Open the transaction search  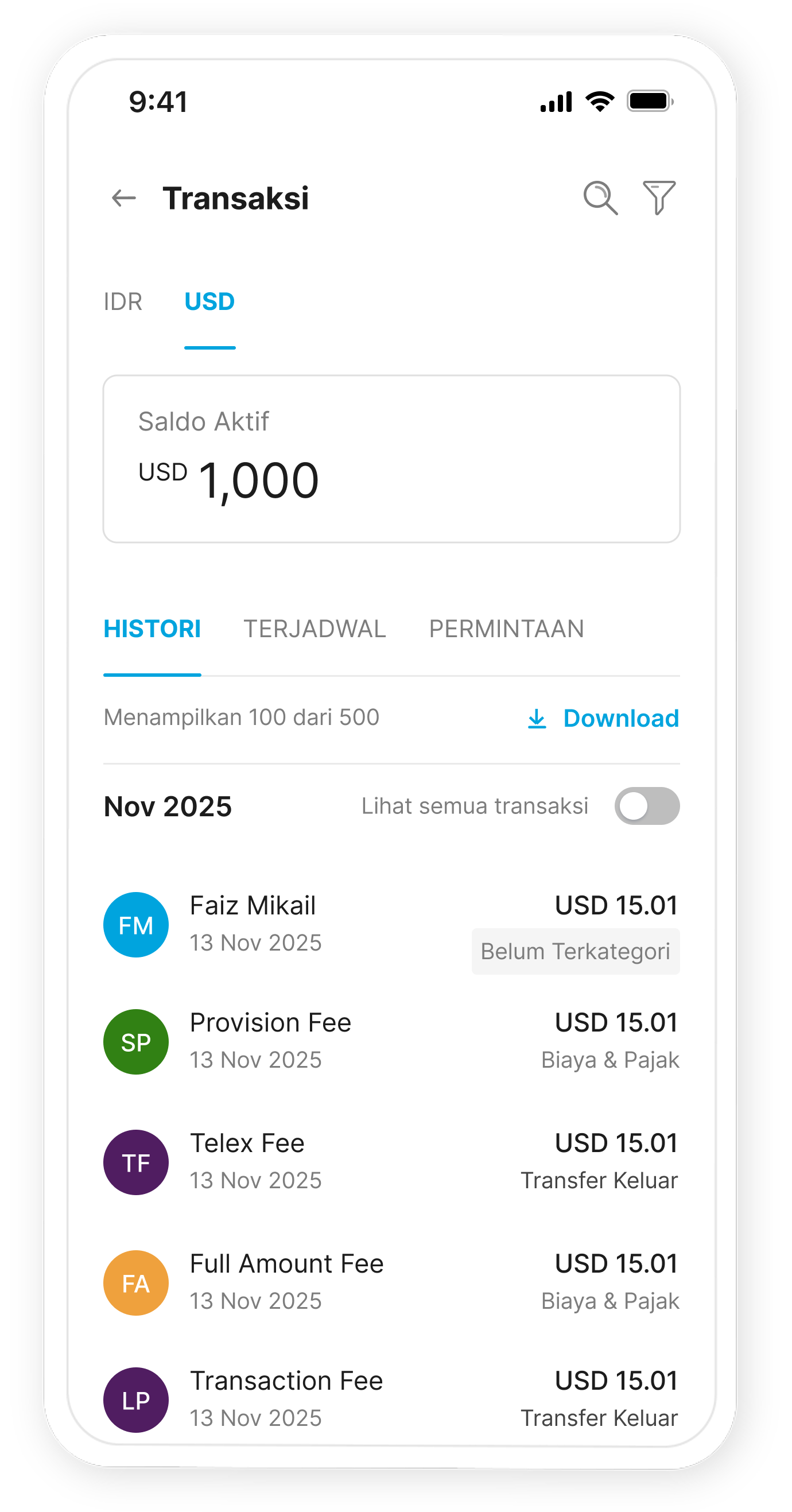click(x=600, y=198)
